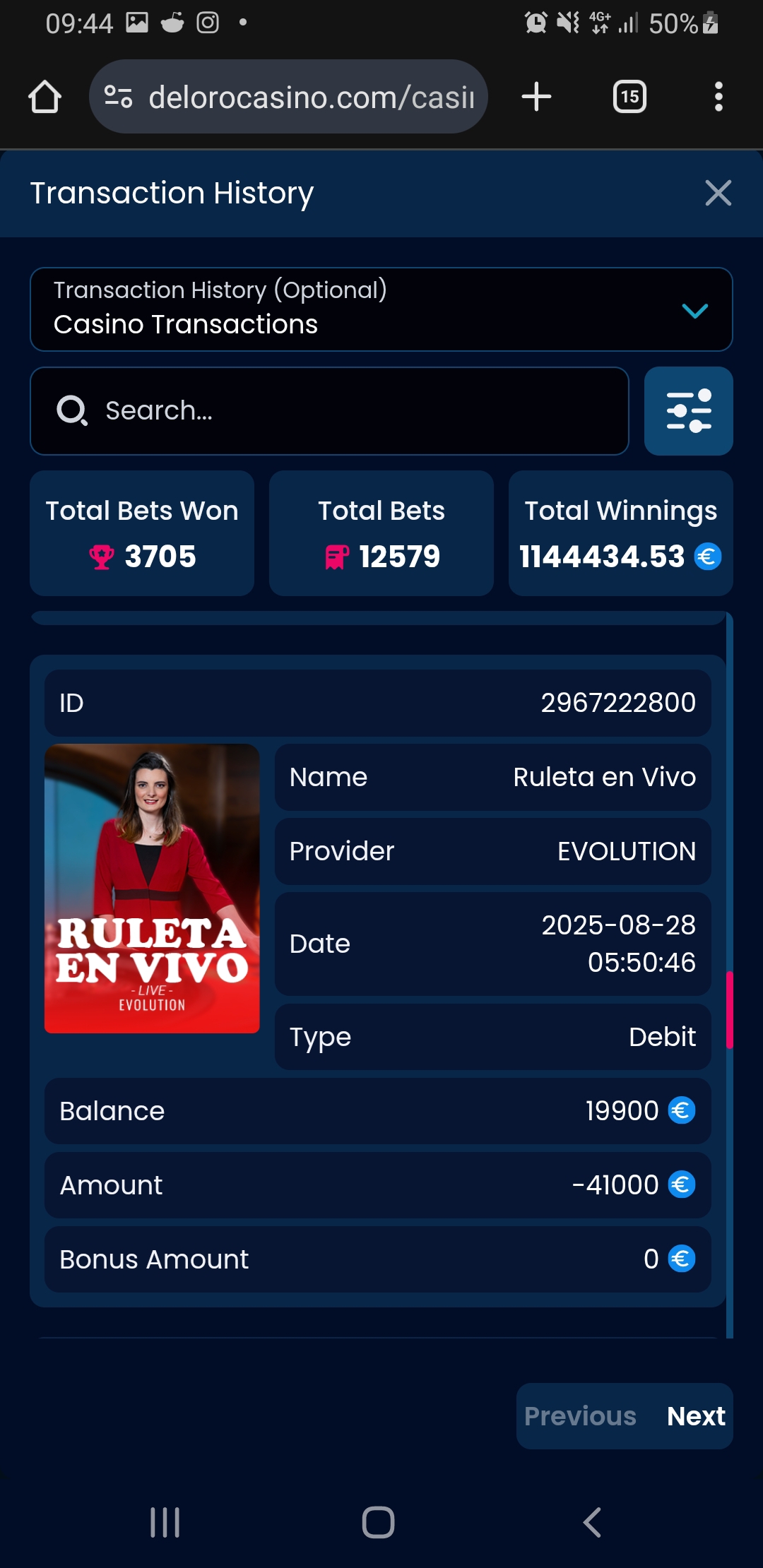Open the browser overflow menu
Image resolution: width=763 pixels, height=1568 pixels.
(x=718, y=97)
